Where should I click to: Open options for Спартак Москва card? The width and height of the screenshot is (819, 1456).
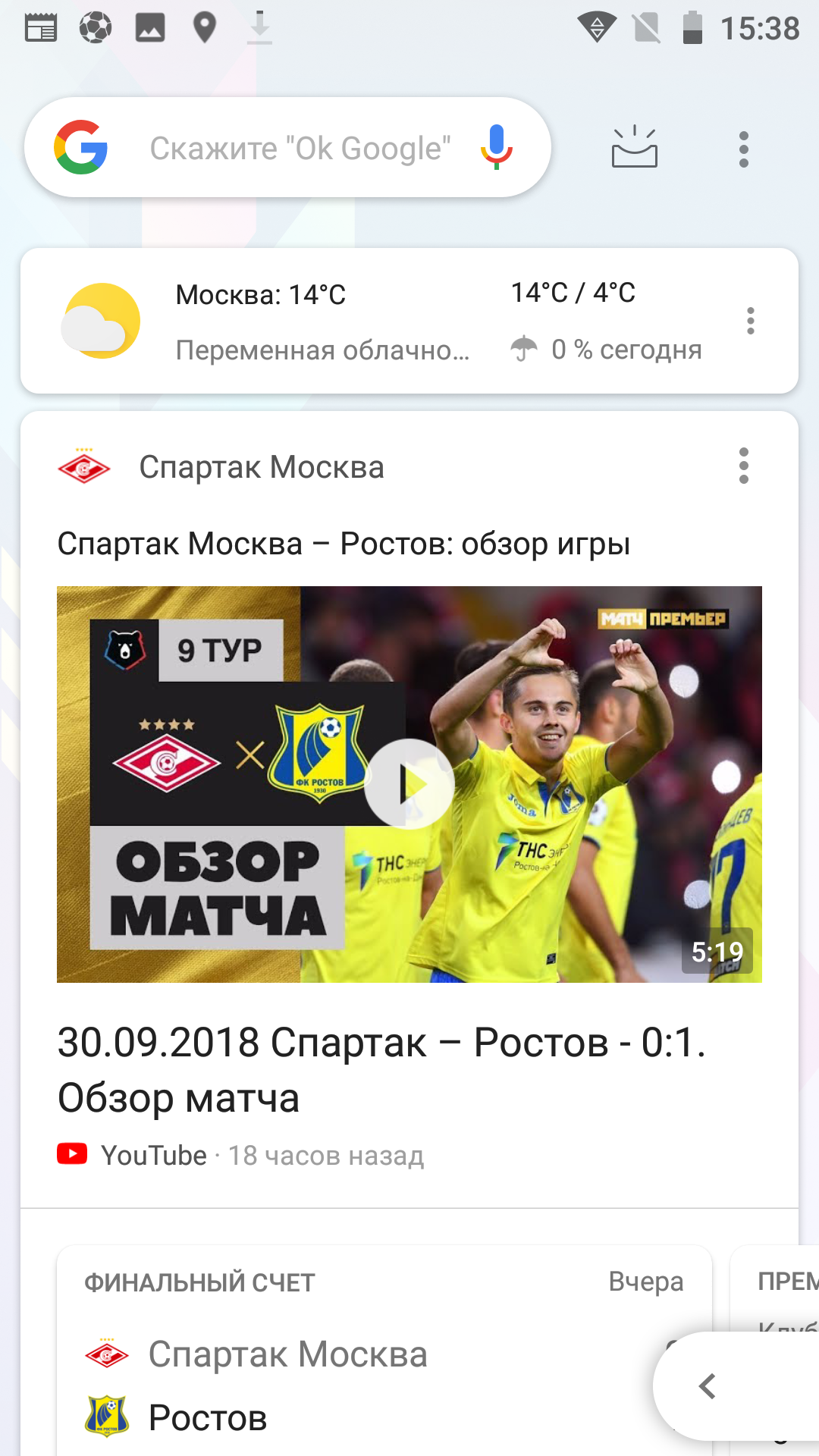click(x=744, y=465)
